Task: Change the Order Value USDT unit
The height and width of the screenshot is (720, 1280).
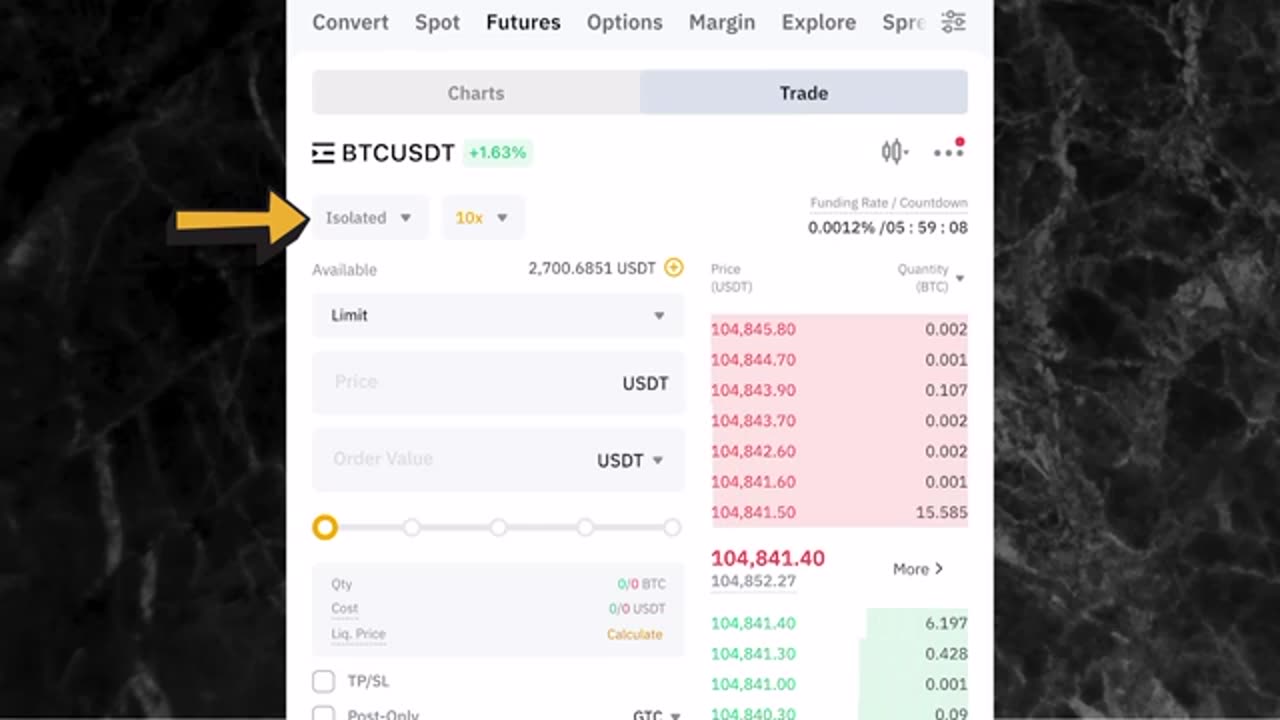Action: point(630,461)
